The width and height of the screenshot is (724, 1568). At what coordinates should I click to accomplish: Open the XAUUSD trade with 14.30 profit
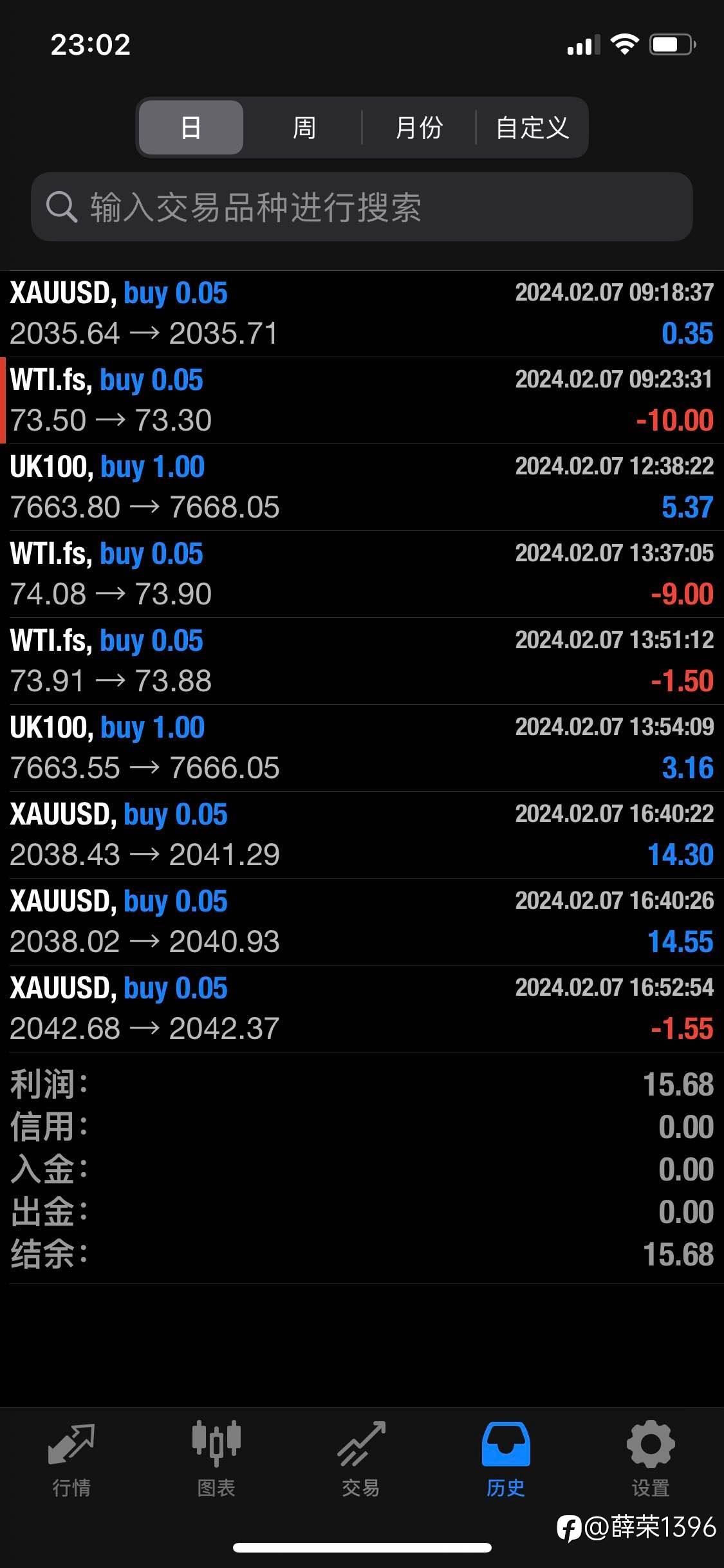click(x=362, y=835)
